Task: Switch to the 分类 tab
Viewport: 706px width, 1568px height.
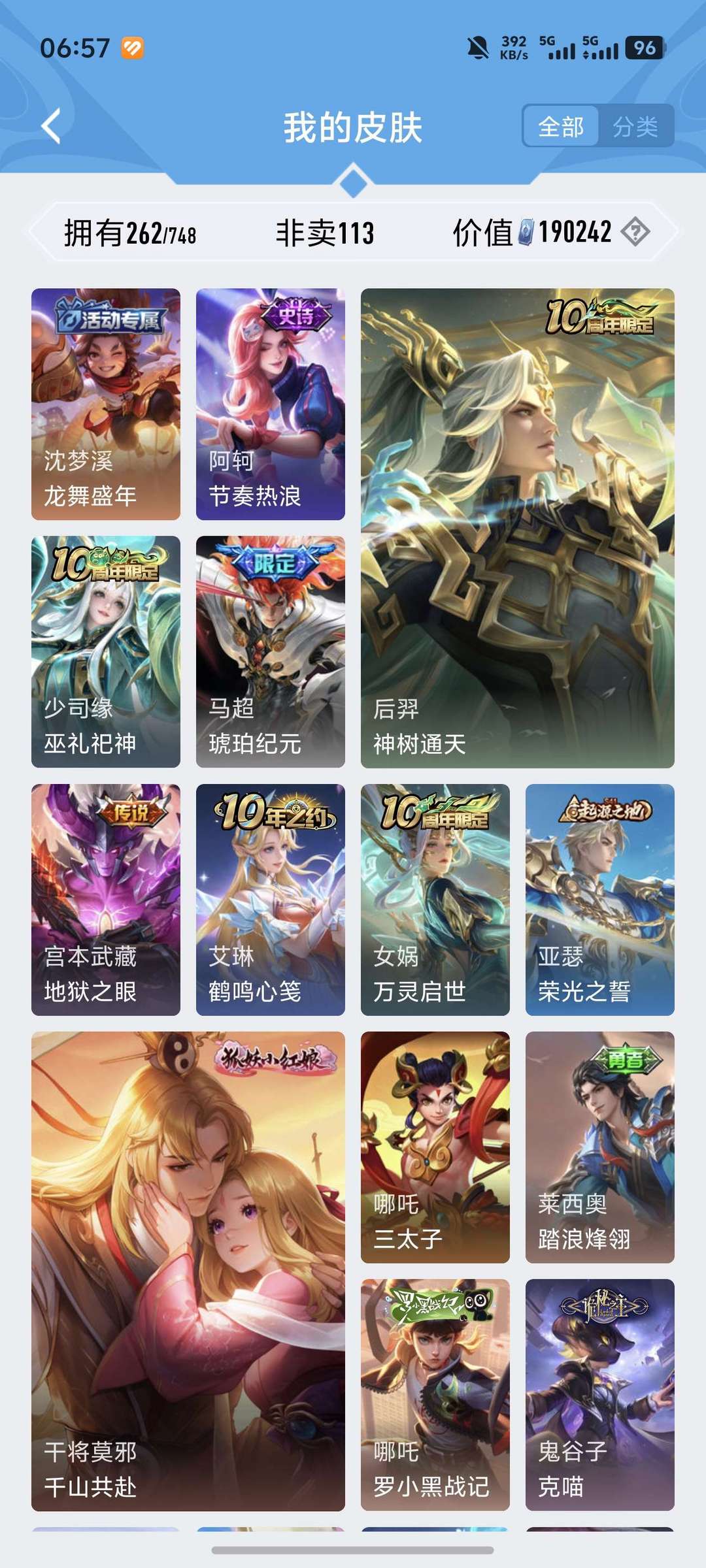Action: [x=635, y=126]
